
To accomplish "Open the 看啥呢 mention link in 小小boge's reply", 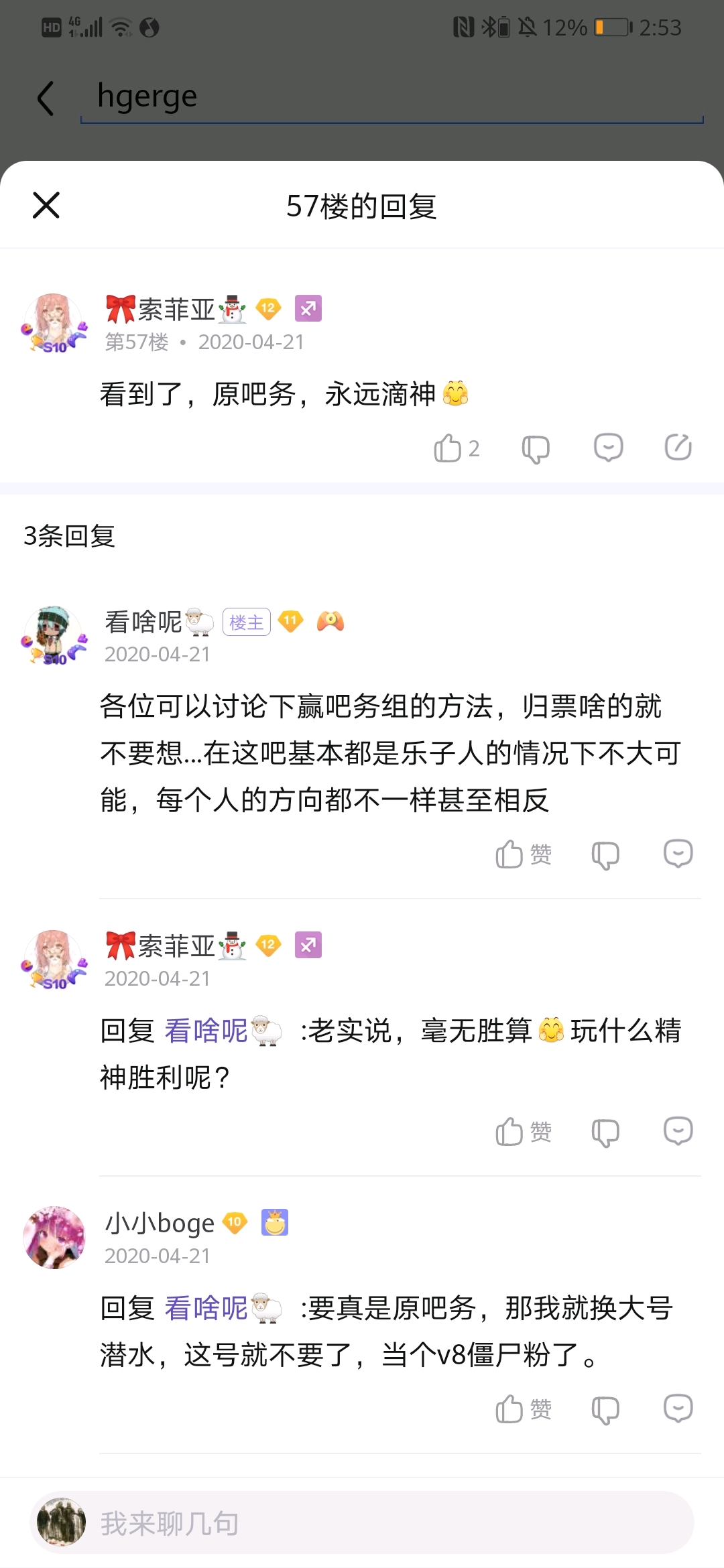I will point(206,1308).
